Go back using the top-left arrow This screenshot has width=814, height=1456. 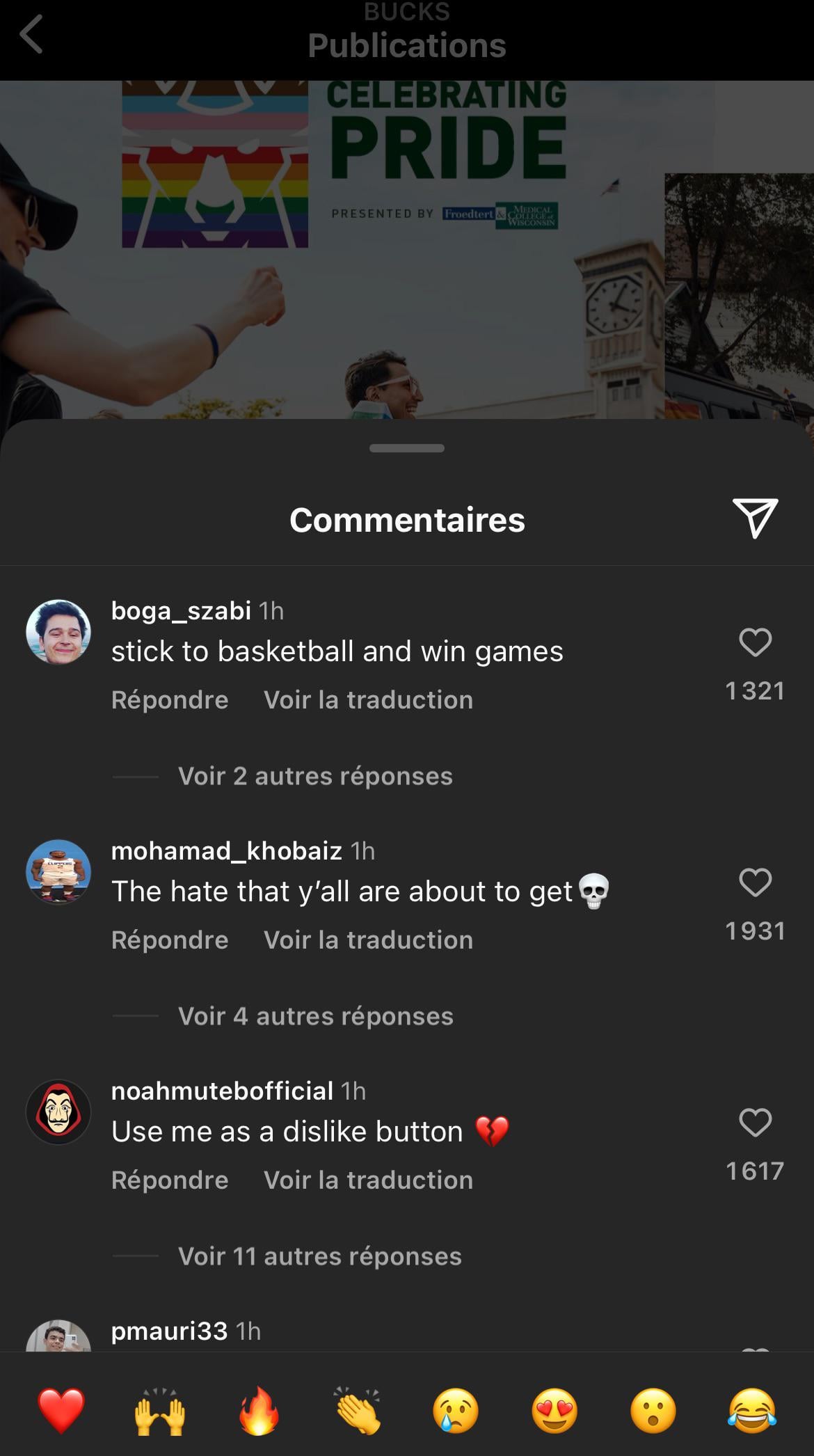pyautogui.click(x=32, y=35)
